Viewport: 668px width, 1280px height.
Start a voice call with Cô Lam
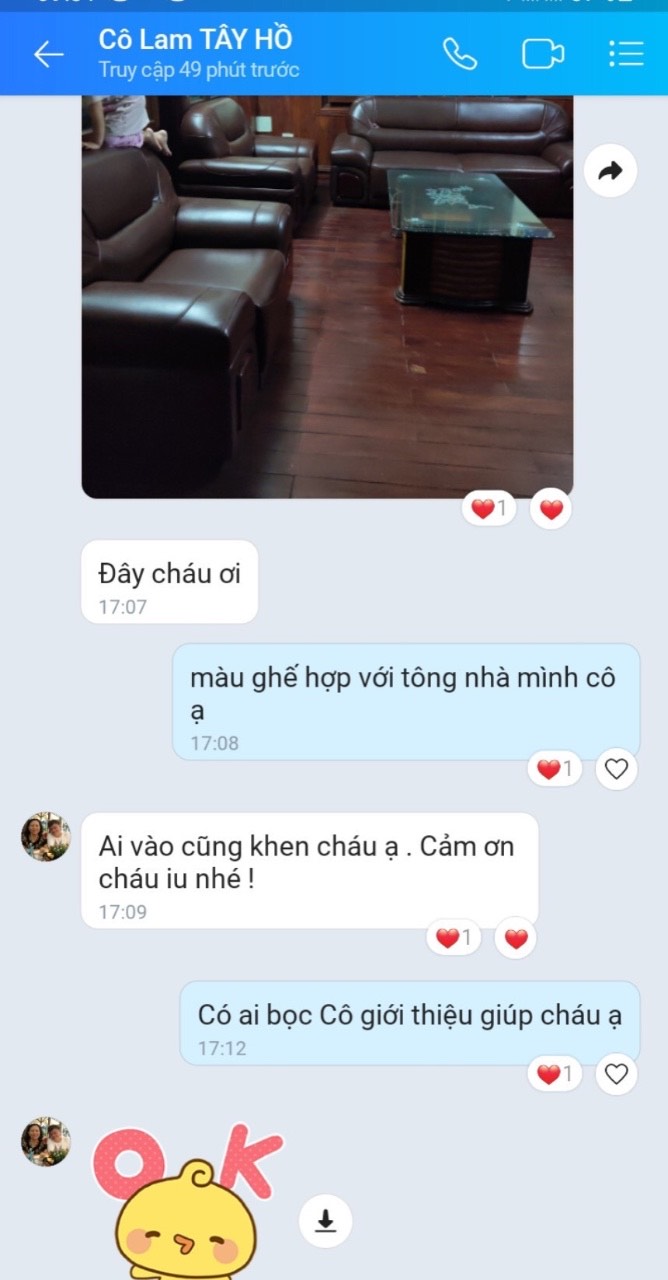pyautogui.click(x=459, y=54)
